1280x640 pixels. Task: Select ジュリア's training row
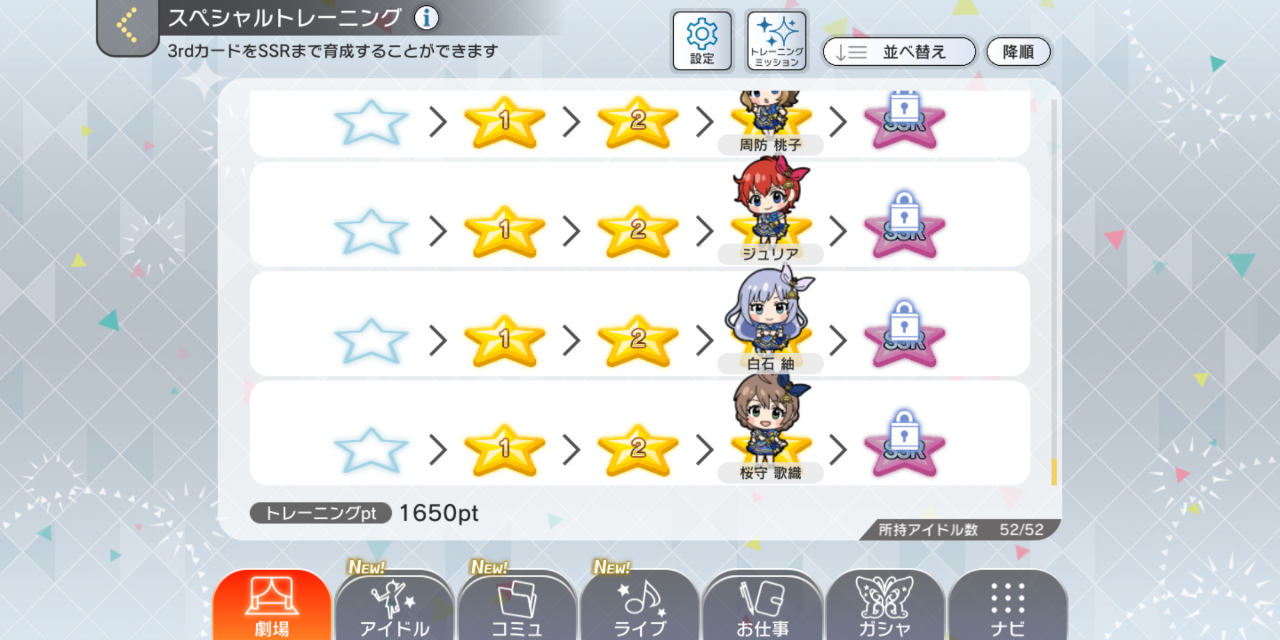tap(639, 215)
